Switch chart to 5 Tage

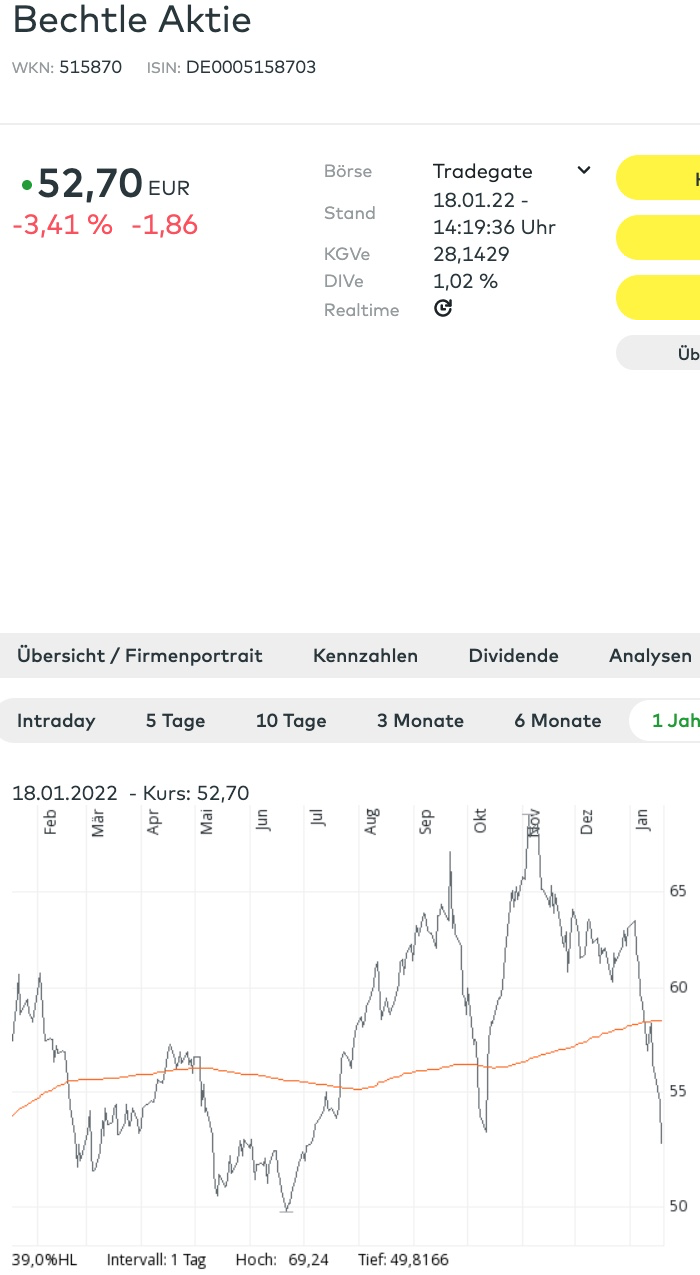[175, 721]
